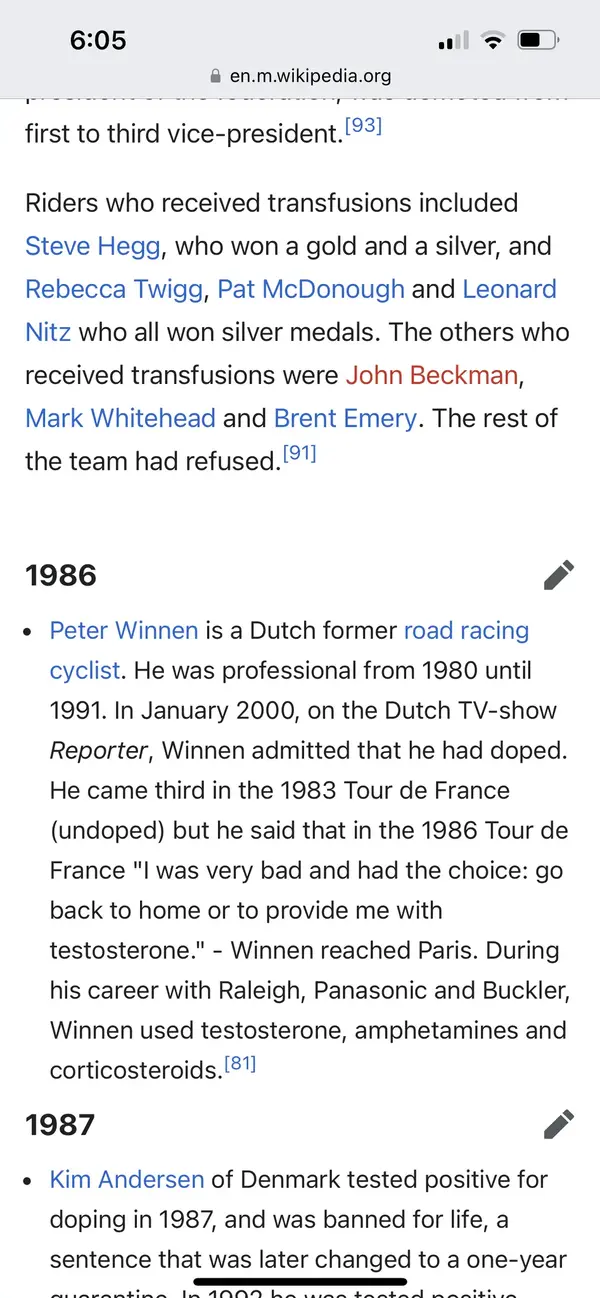Tap the red John Beckman link

431,375
